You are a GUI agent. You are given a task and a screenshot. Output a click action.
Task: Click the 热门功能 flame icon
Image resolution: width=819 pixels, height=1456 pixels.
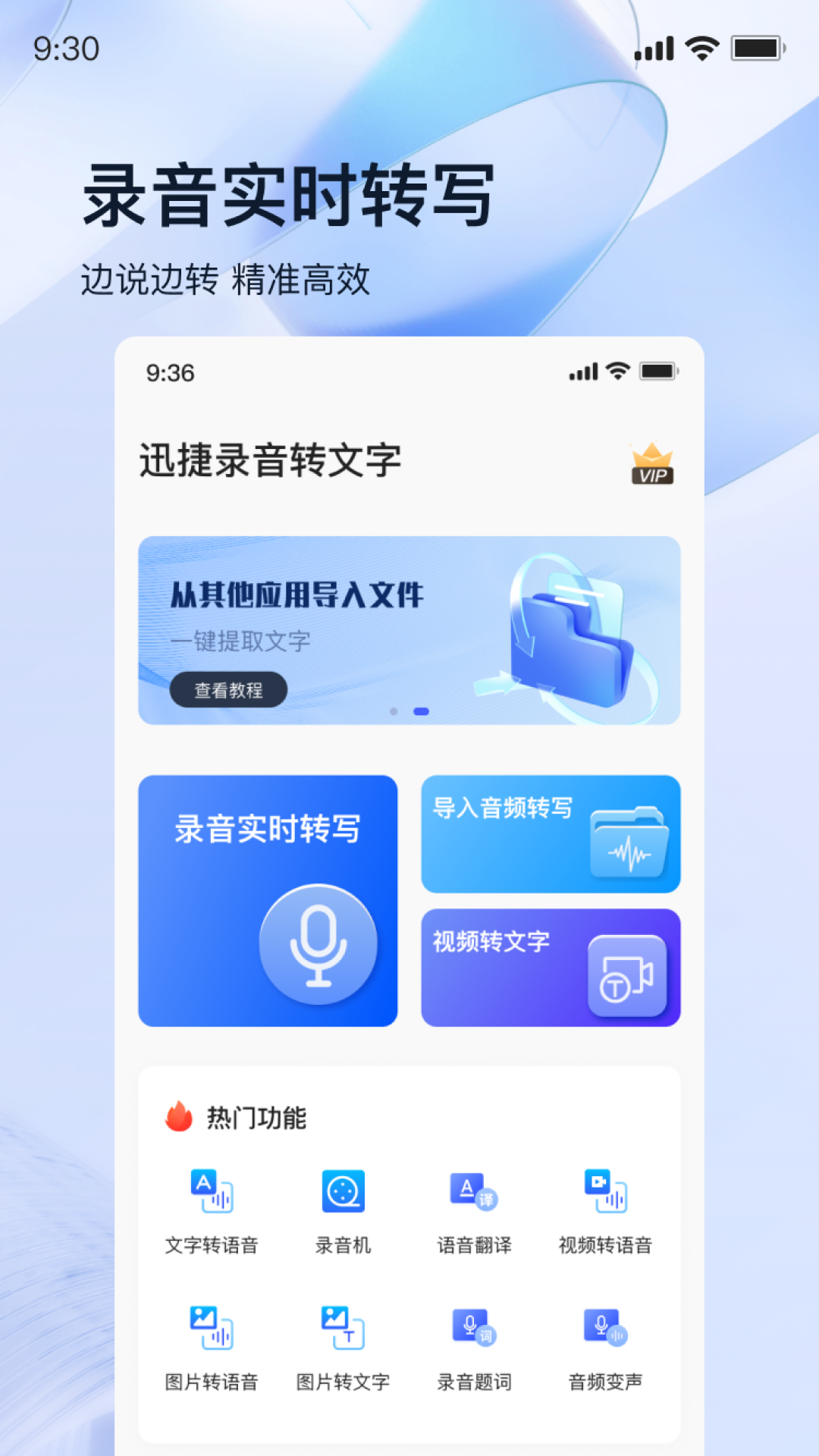(x=180, y=1116)
